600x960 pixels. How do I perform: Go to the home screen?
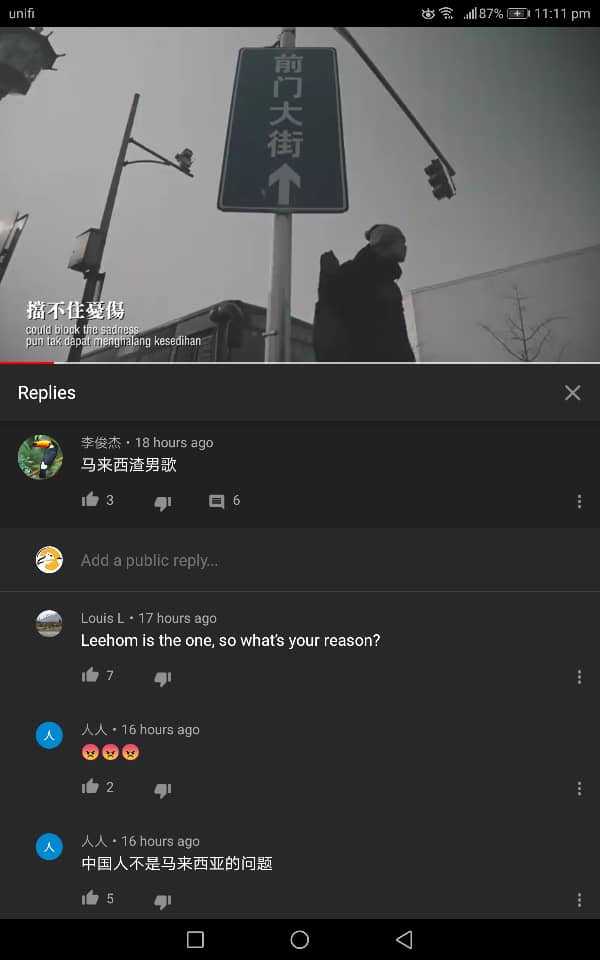[x=300, y=939]
